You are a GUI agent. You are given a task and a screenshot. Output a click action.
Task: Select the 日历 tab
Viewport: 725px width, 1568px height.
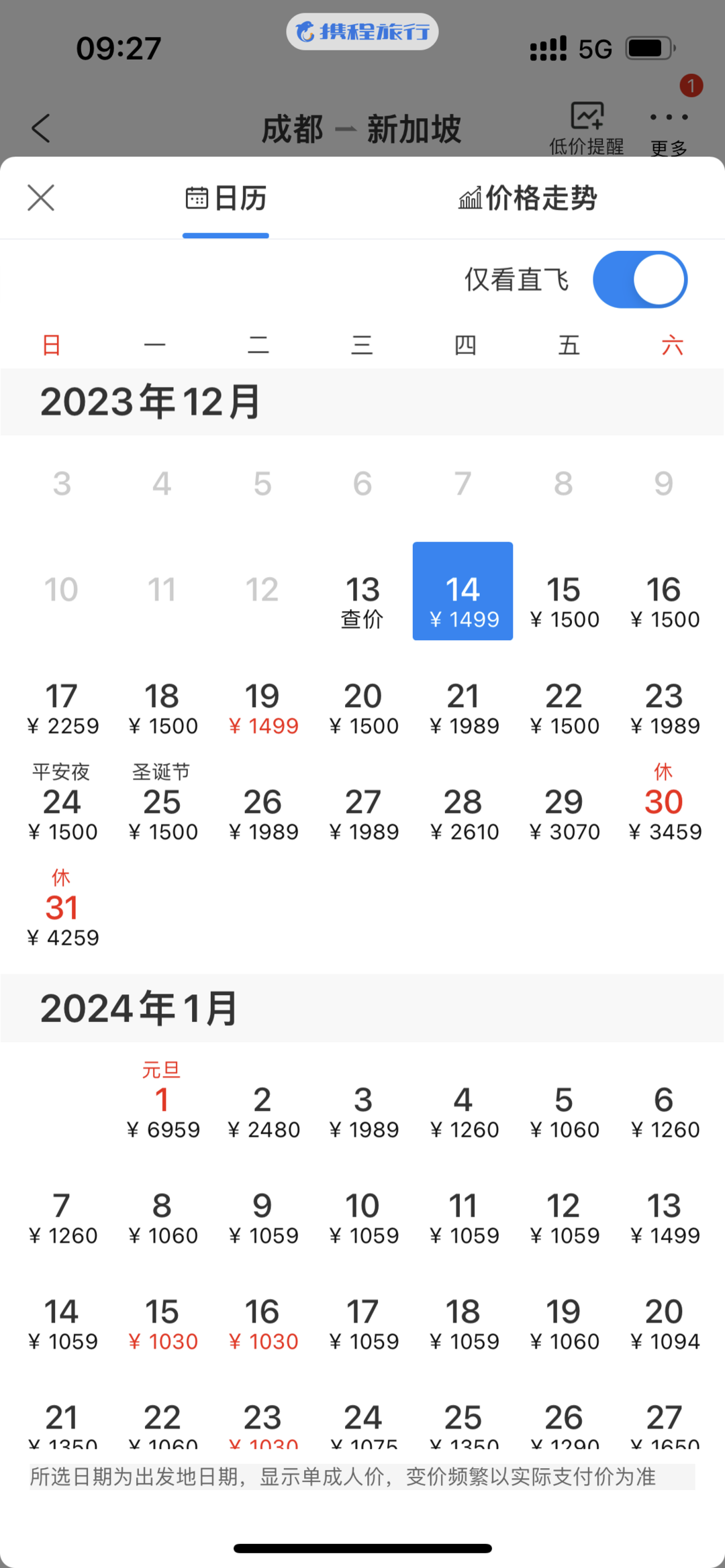pos(226,198)
